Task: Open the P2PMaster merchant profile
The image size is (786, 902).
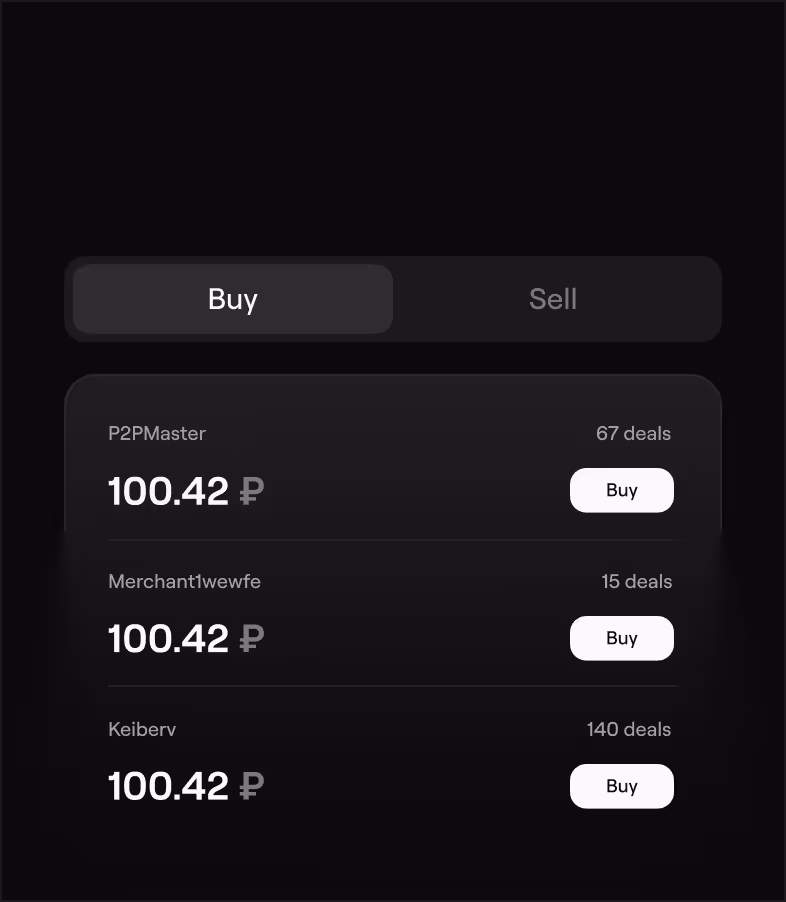Action: (157, 433)
